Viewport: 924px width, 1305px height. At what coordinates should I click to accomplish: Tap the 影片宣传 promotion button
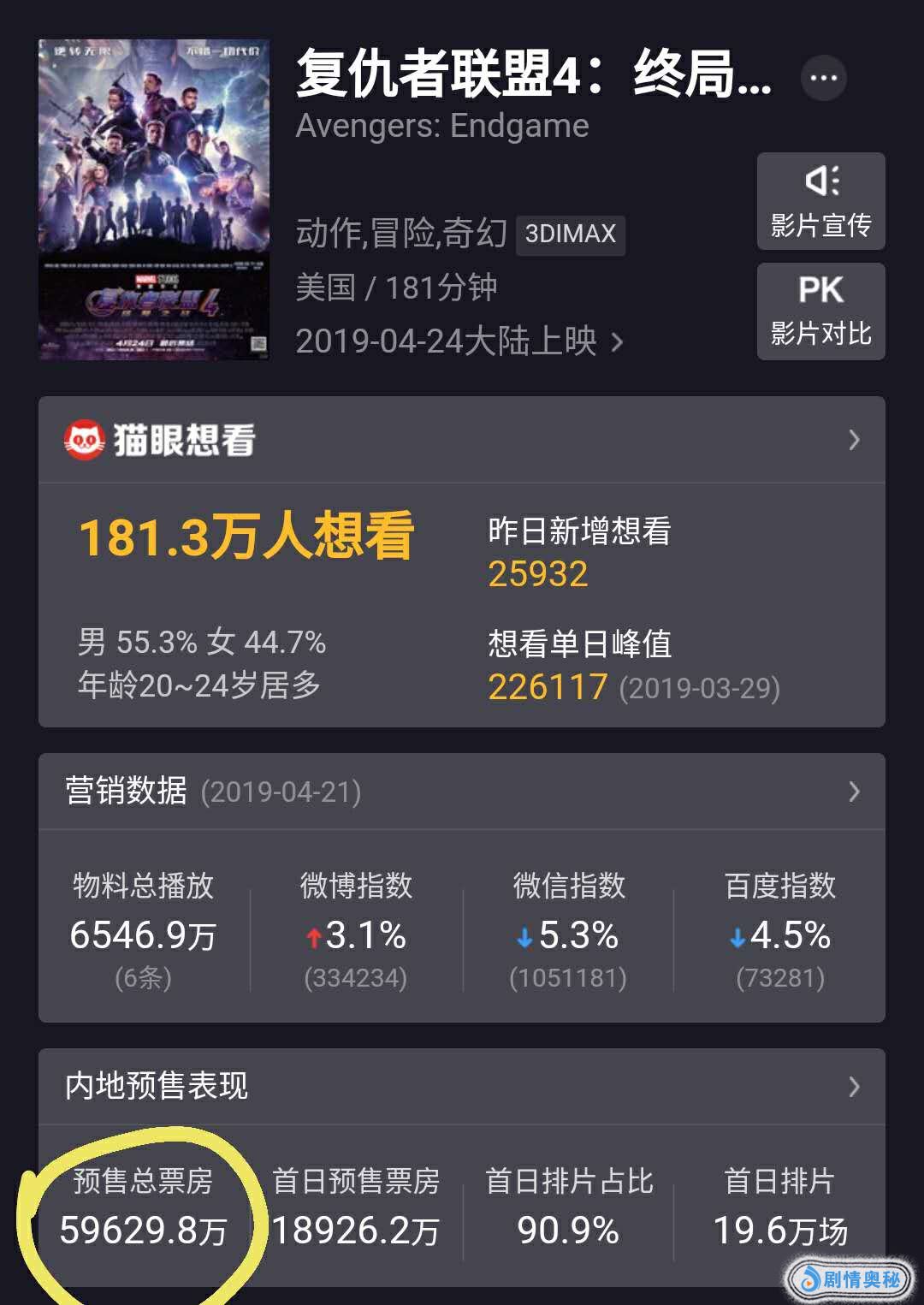pos(820,202)
